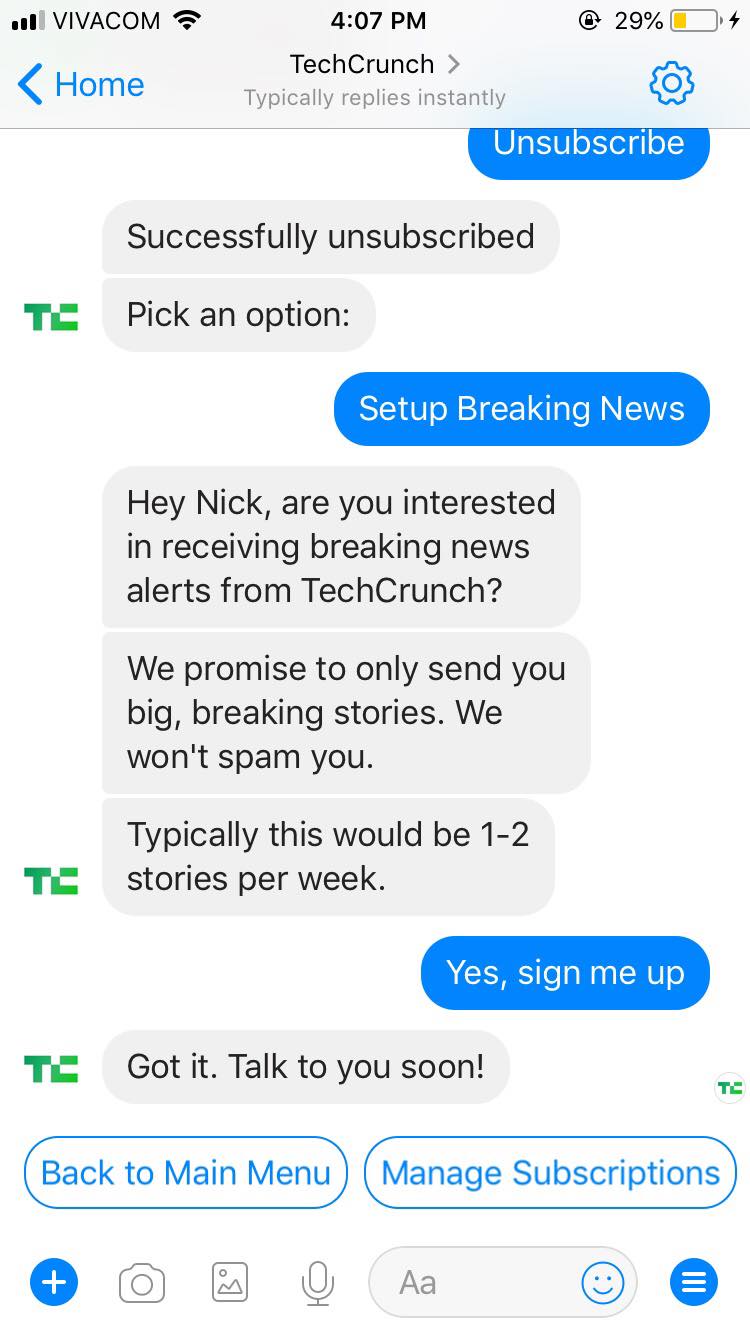750x1334 pixels.
Task: Open the conversation settings gear
Action: point(671,84)
